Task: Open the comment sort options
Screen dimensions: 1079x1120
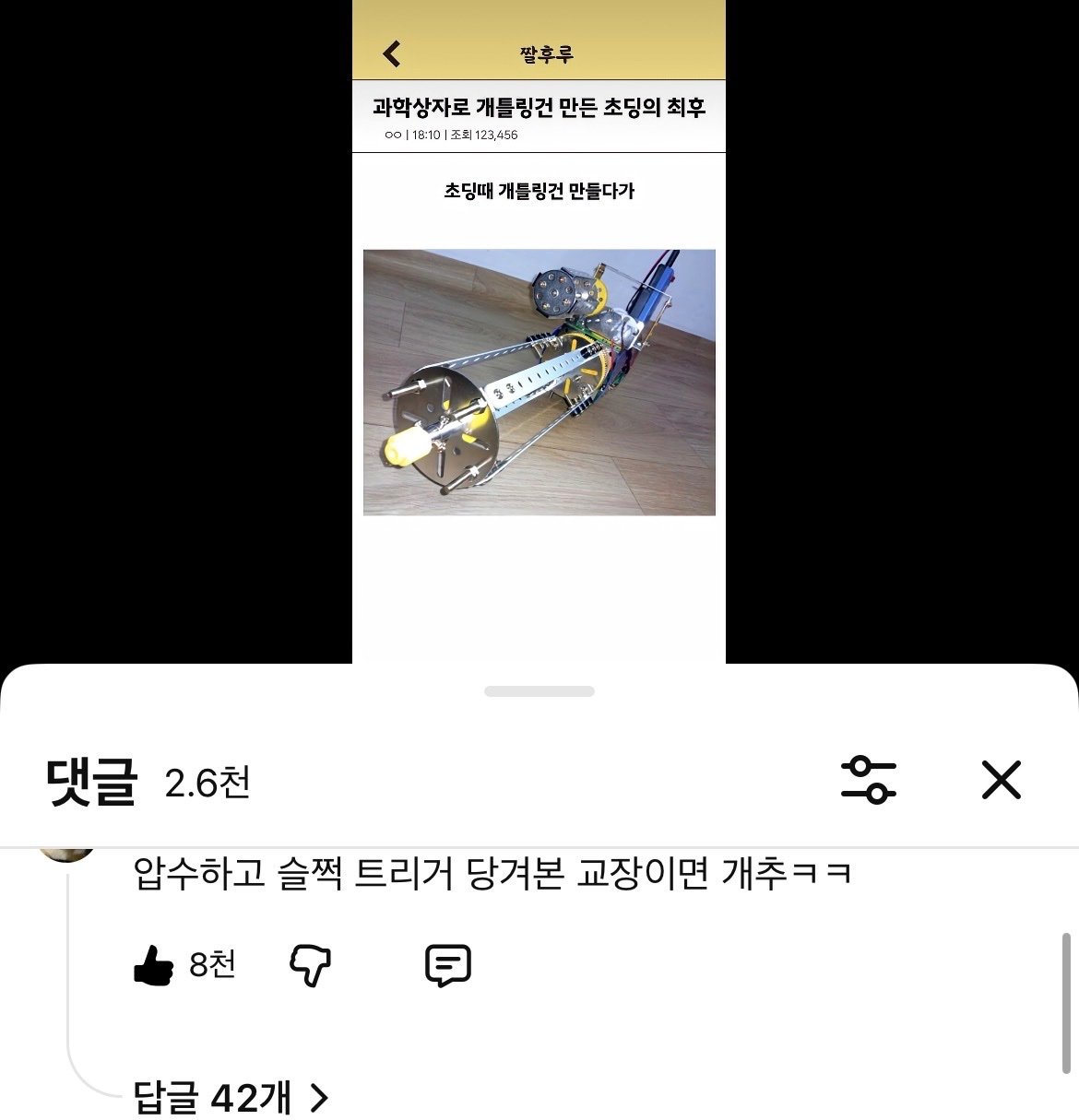Action: 868,780
